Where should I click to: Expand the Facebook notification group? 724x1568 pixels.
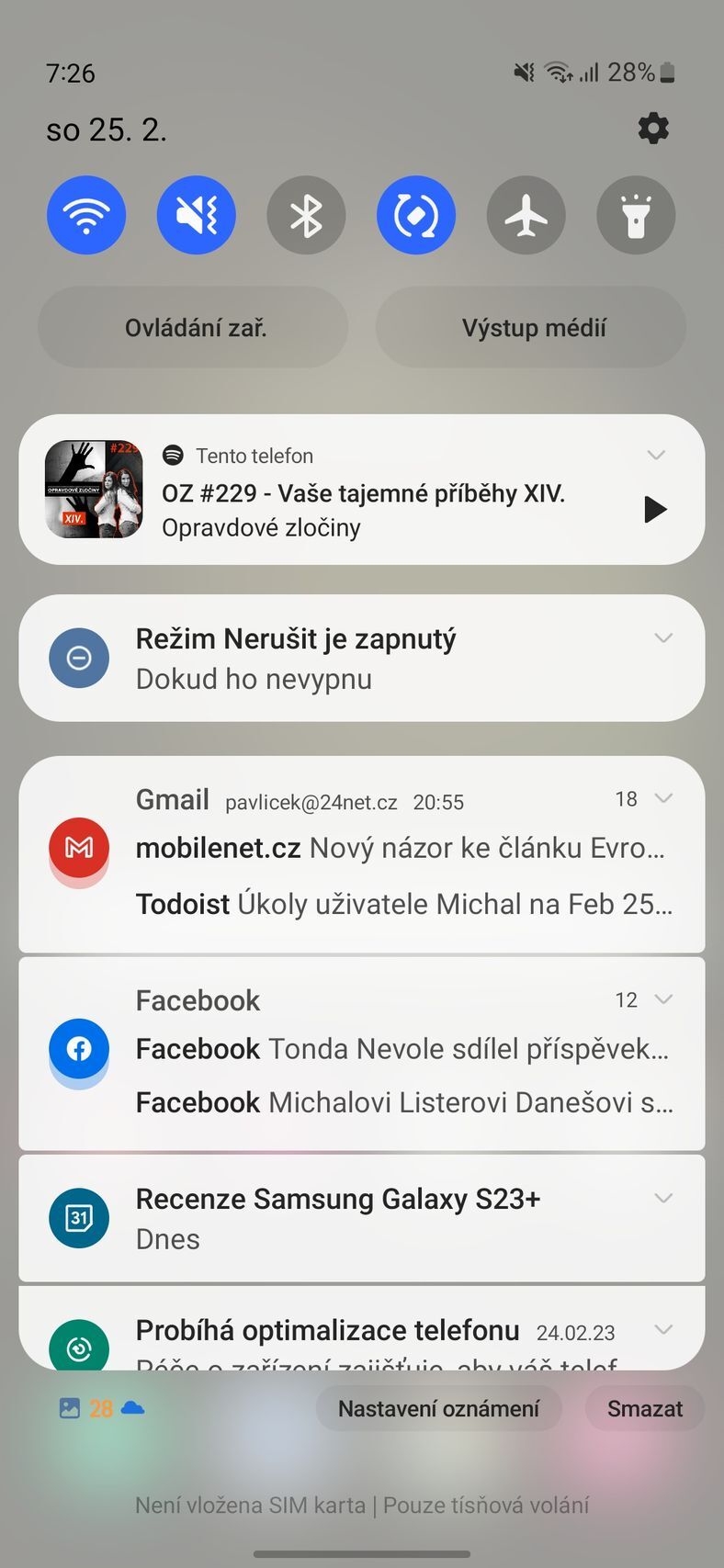point(663,998)
